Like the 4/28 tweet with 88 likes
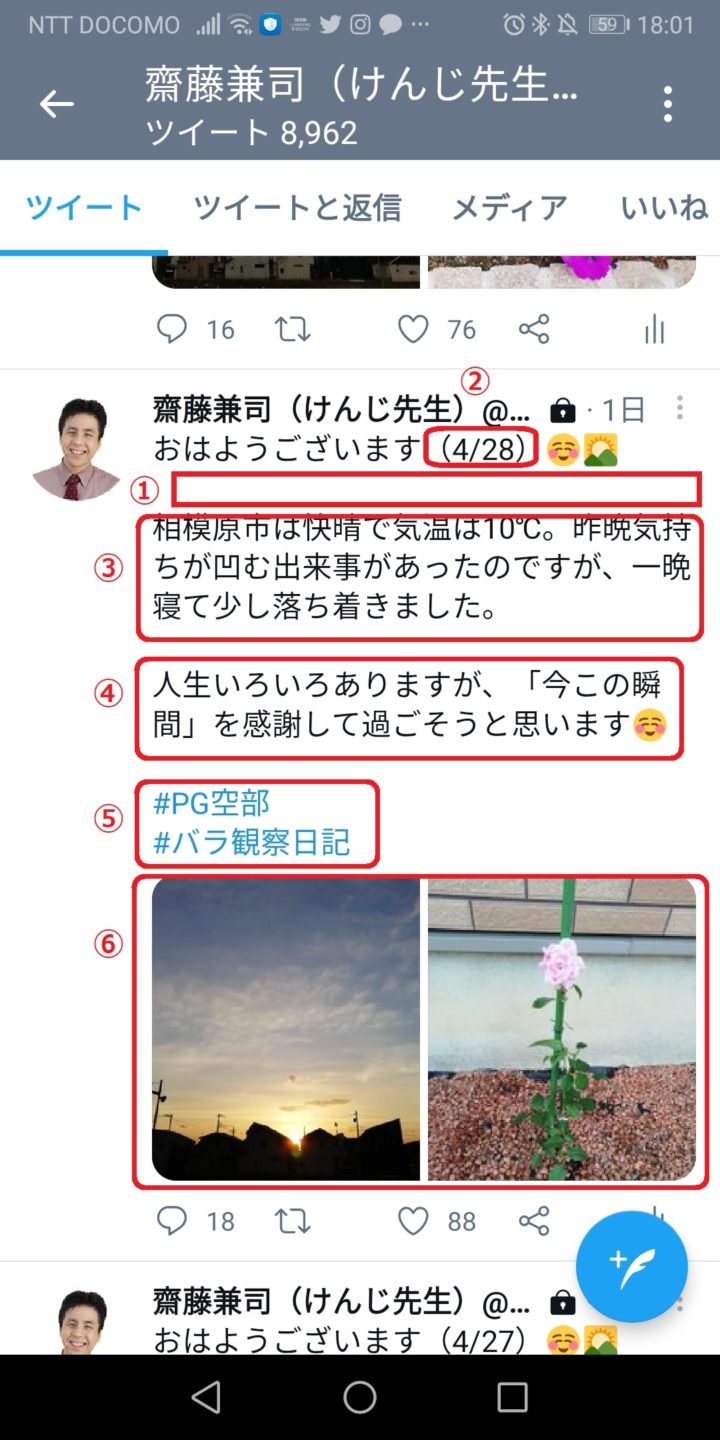The image size is (720, 1440). tap(413, 1221)
